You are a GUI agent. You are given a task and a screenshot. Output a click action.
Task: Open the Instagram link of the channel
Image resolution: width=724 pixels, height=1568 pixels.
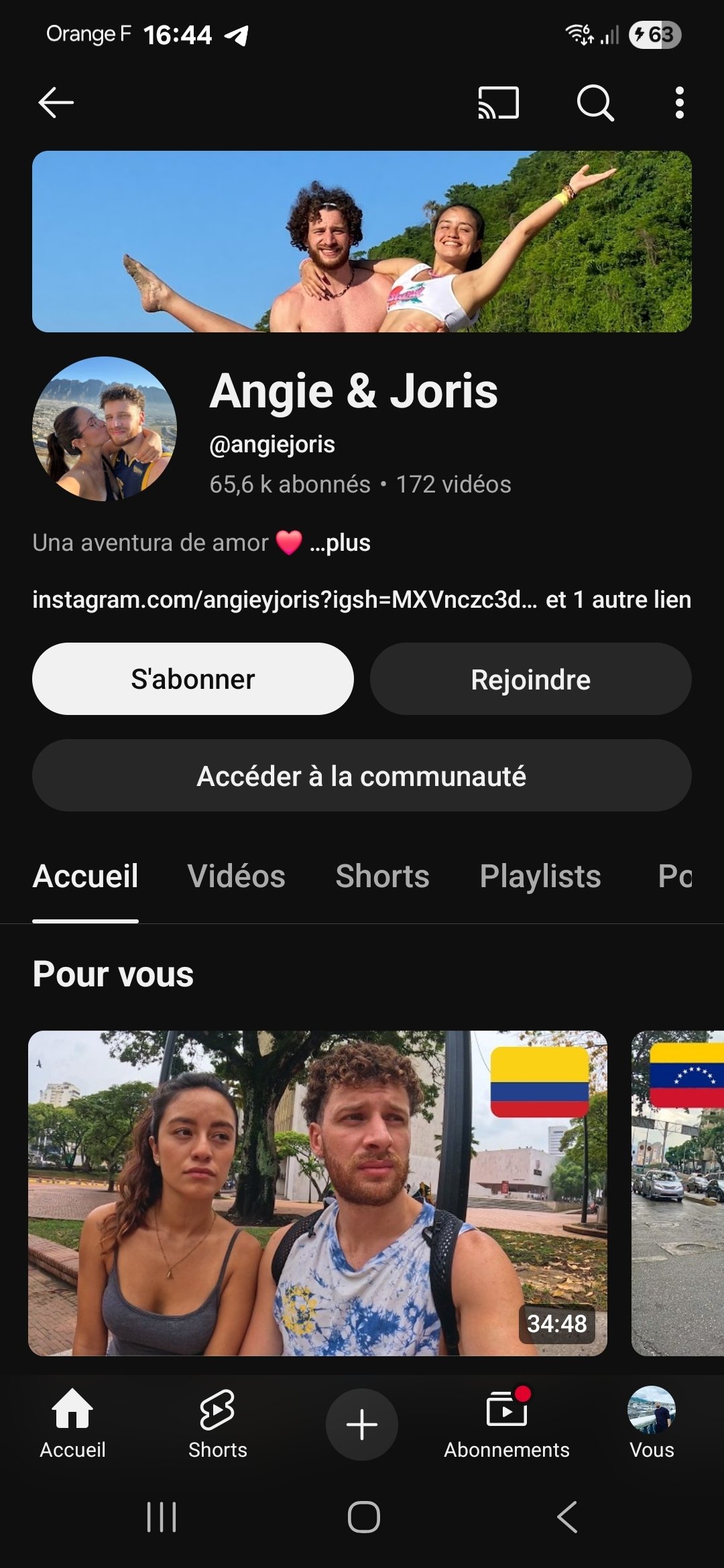coord(285,599)
